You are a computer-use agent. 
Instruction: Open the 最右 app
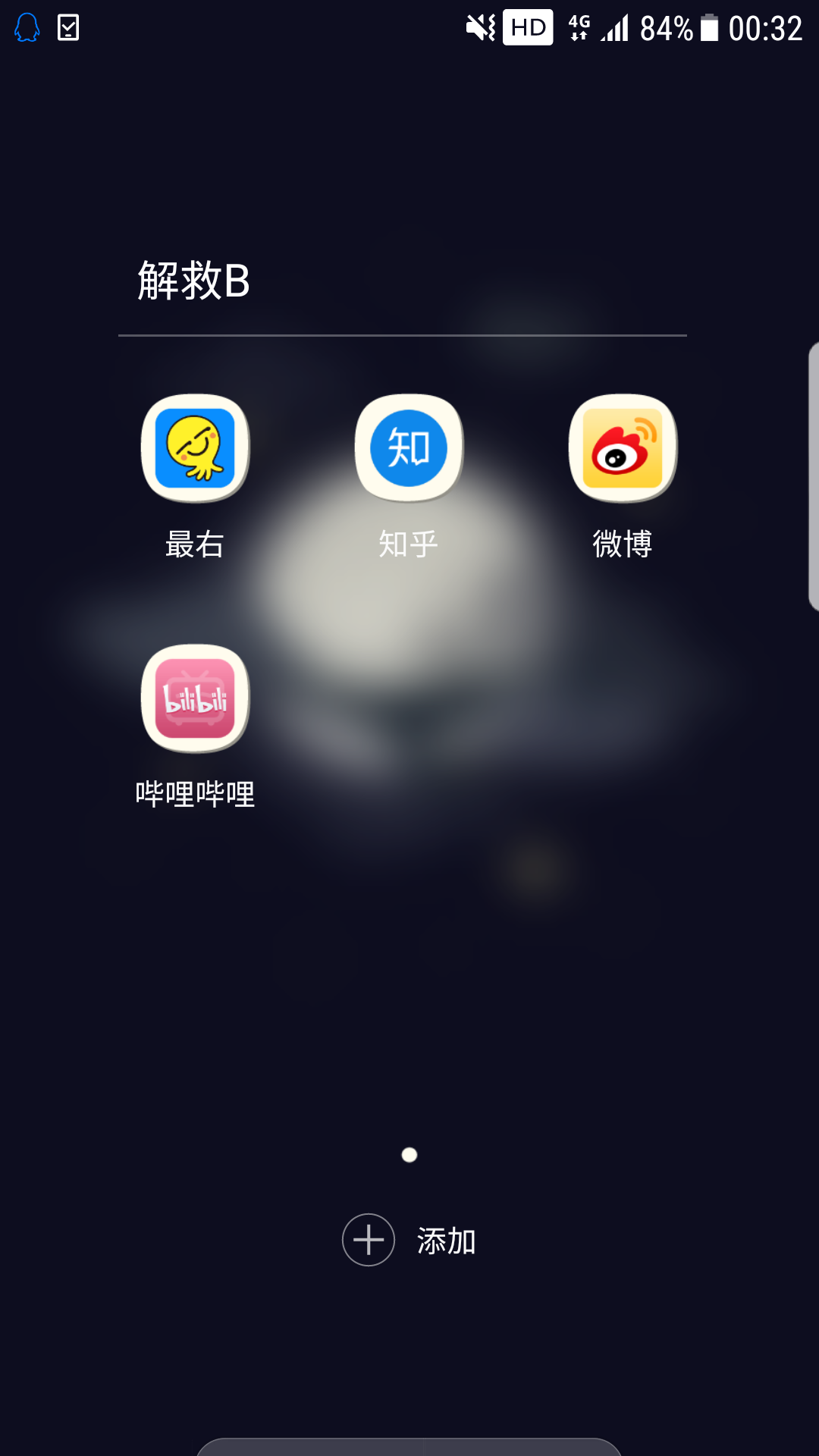[x=194, y=447]
